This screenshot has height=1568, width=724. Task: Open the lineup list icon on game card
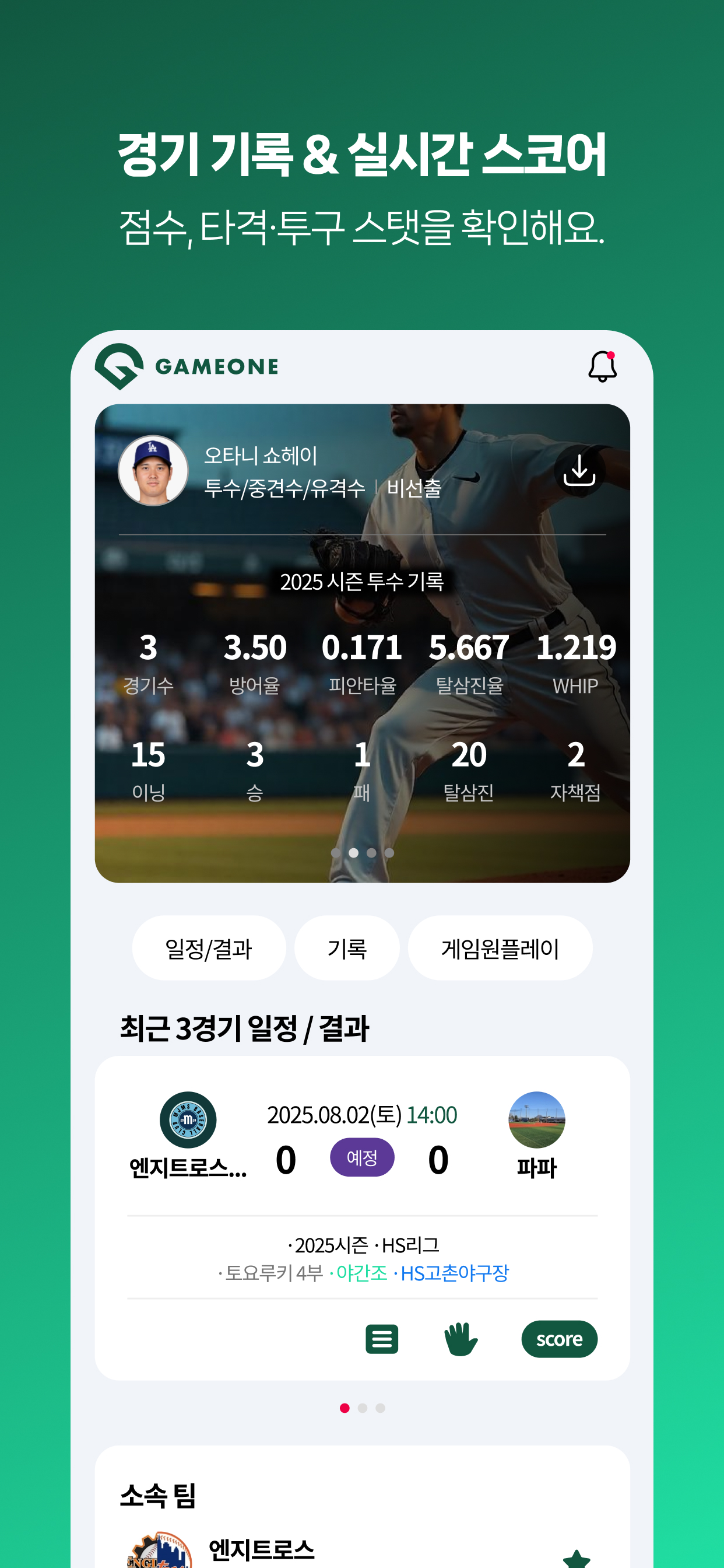click(x=380, y=1339)
